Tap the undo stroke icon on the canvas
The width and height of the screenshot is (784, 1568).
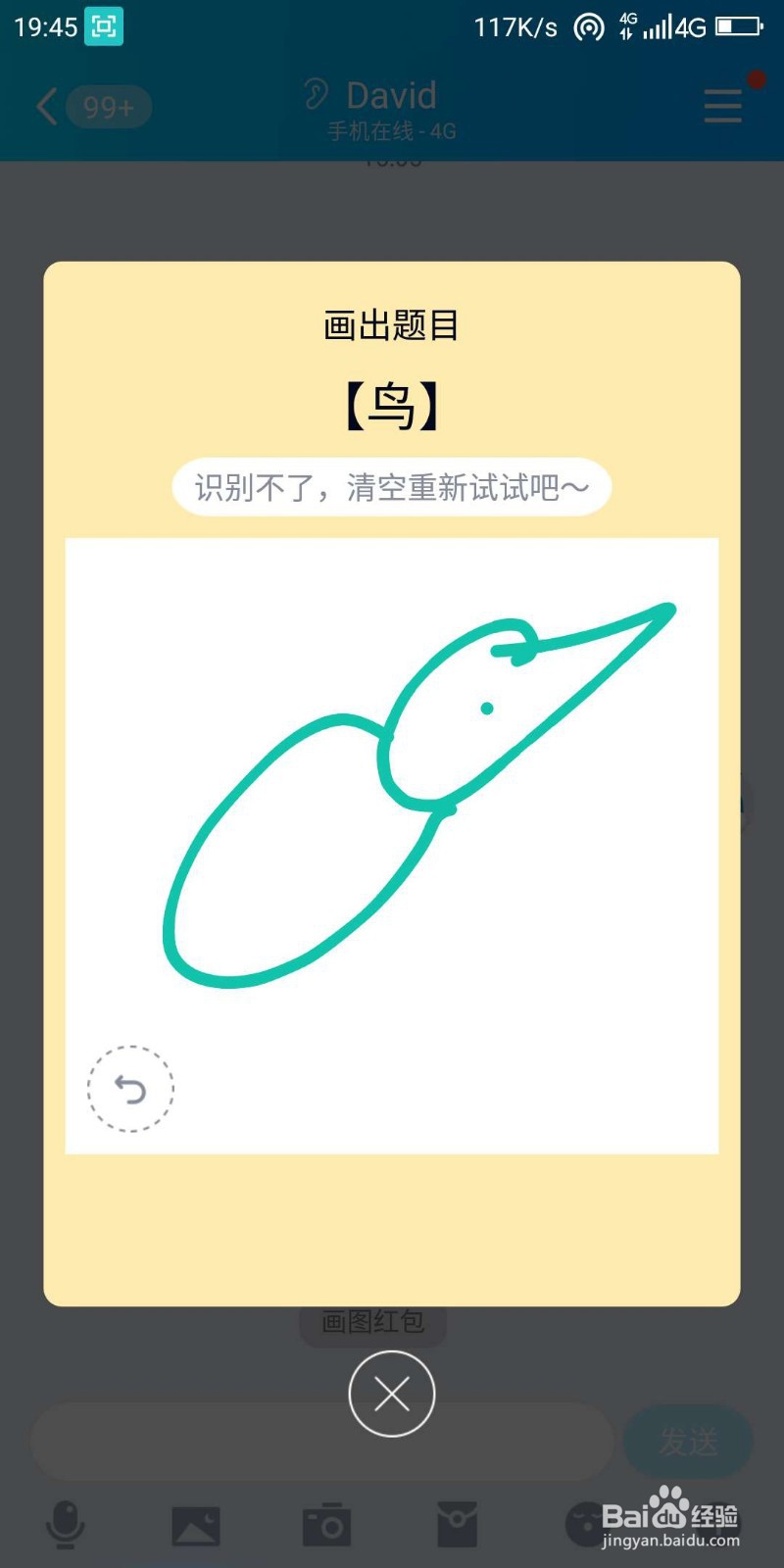point(130,1089)
